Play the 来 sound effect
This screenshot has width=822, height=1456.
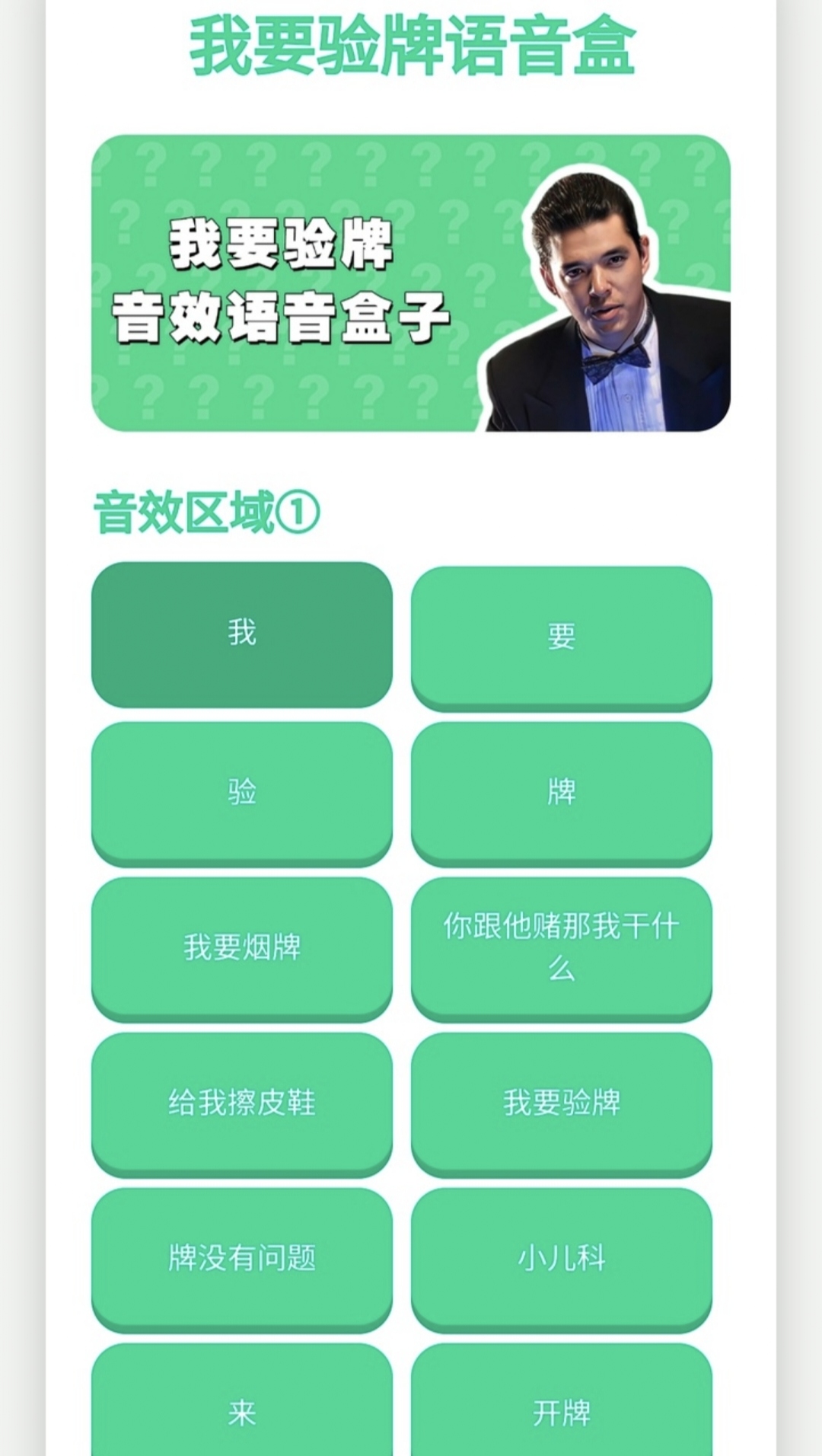[x=242, y=1407]
